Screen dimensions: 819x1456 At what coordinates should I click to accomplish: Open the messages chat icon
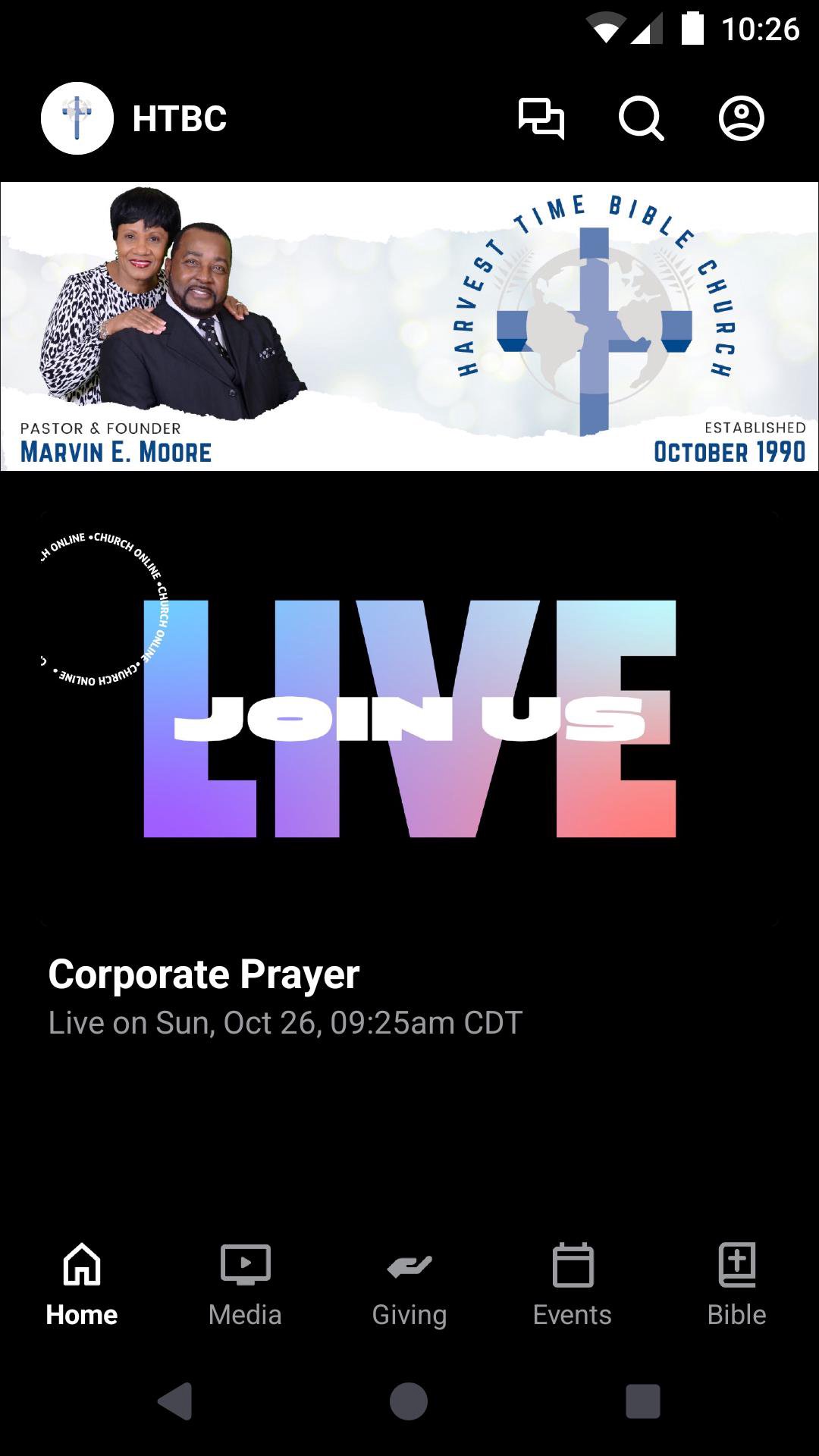point(541,118)
